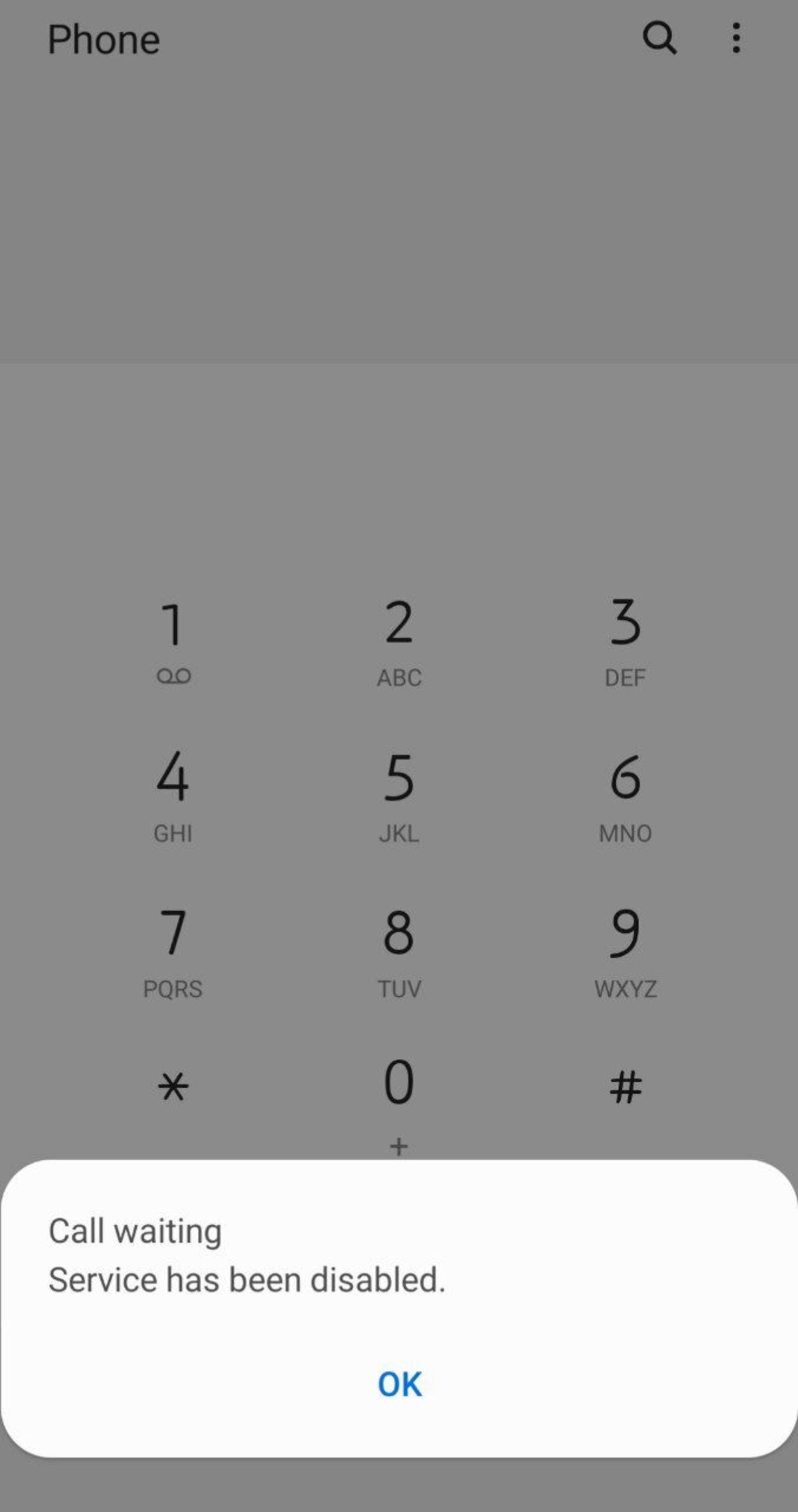Tap the star key on keypad
The height and width of the screenshot is (1512, 798).
[x=173, y=1087]
